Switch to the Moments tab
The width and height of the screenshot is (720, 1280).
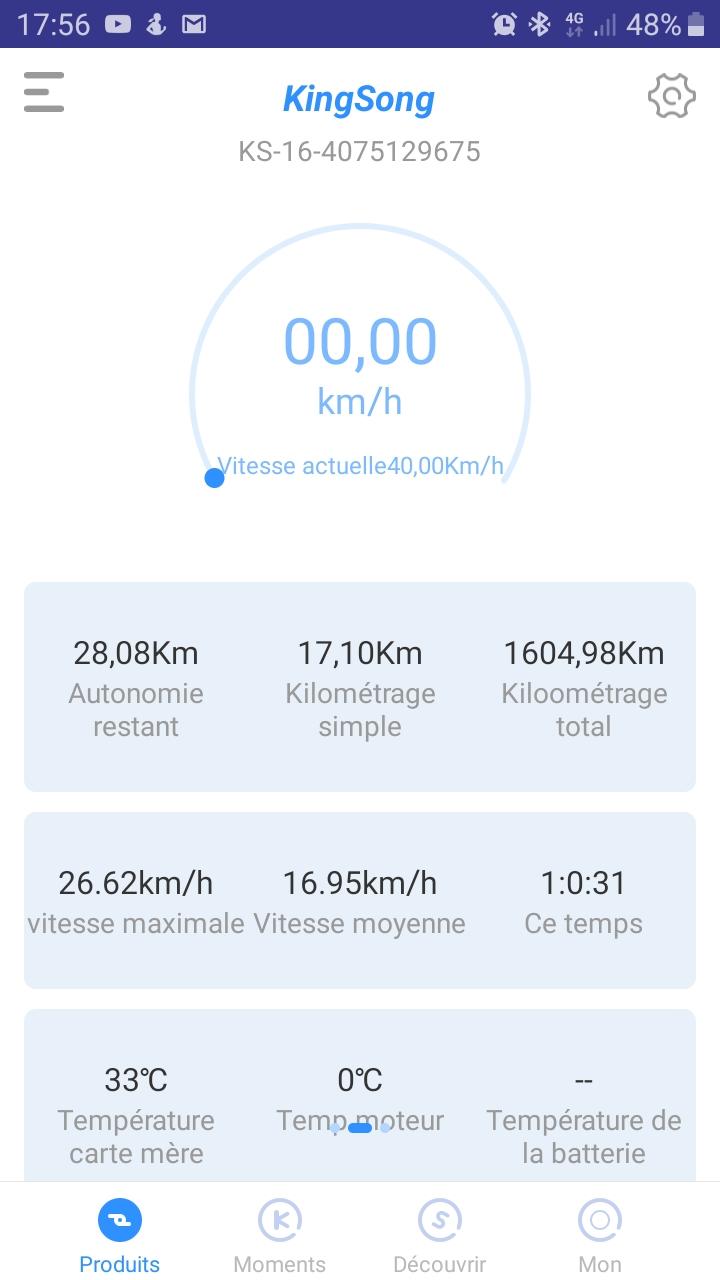[x=280, y=1236]
